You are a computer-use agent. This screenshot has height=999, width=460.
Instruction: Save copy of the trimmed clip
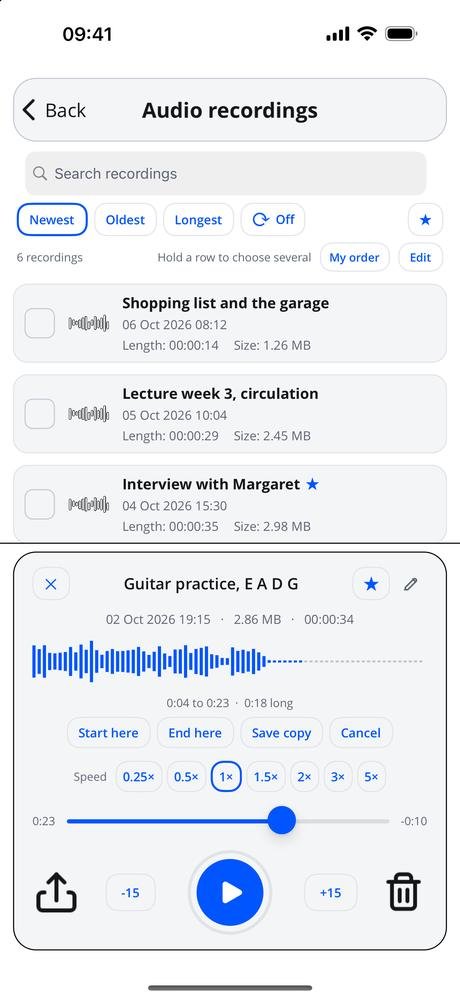(282, 733)
